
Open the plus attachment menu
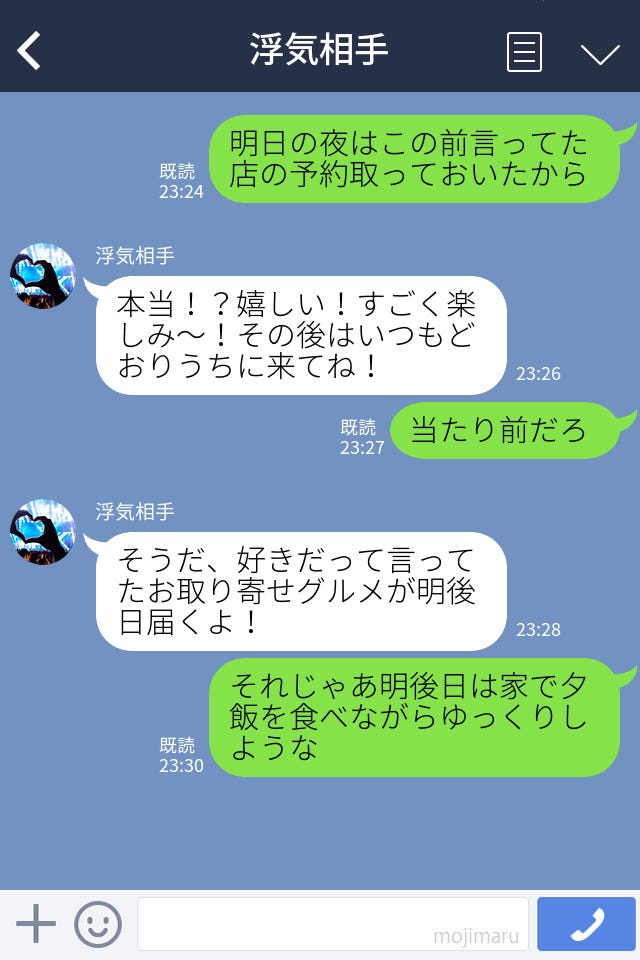pos(36,924)
